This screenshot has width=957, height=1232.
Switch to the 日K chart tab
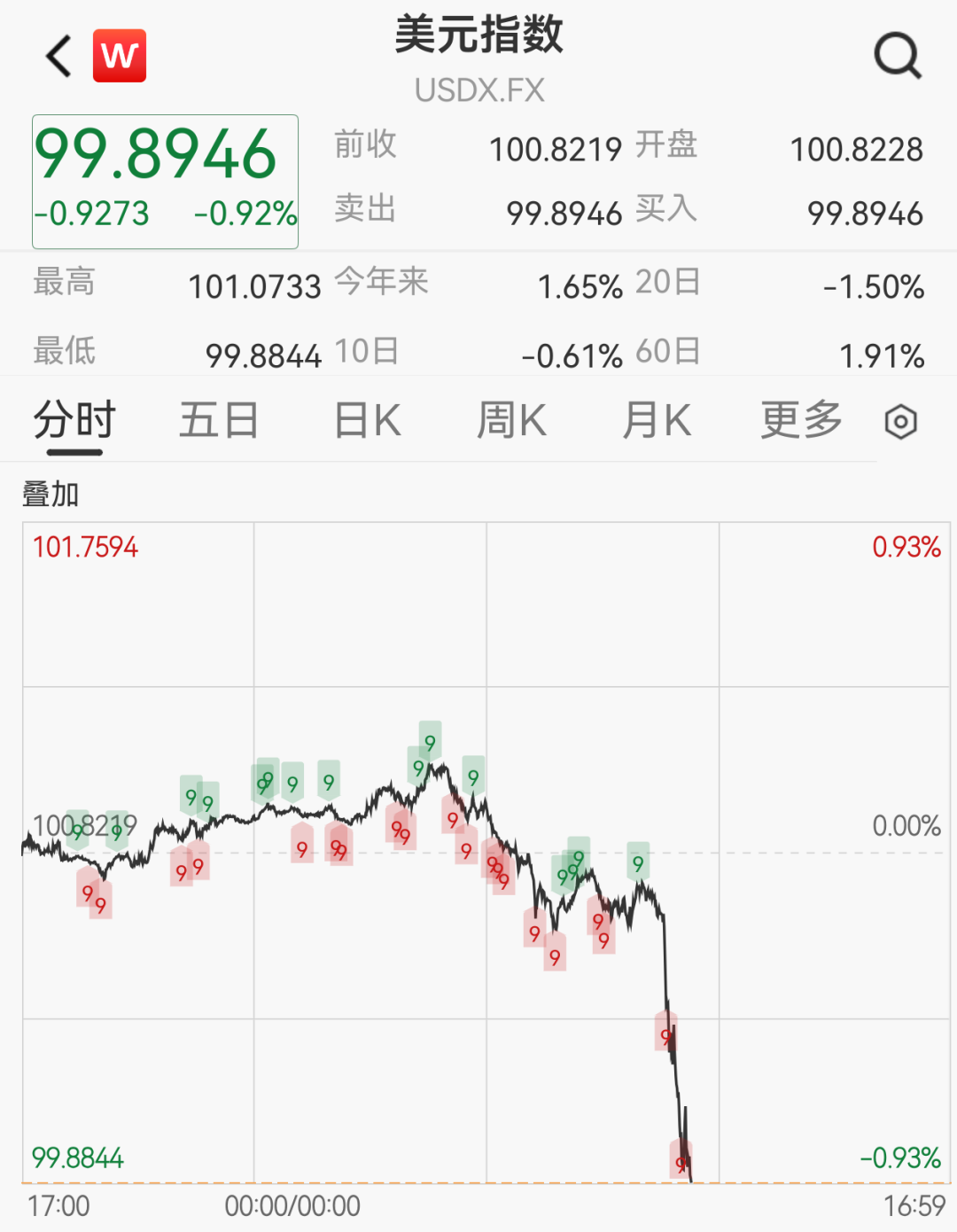(x=368, y=420)
